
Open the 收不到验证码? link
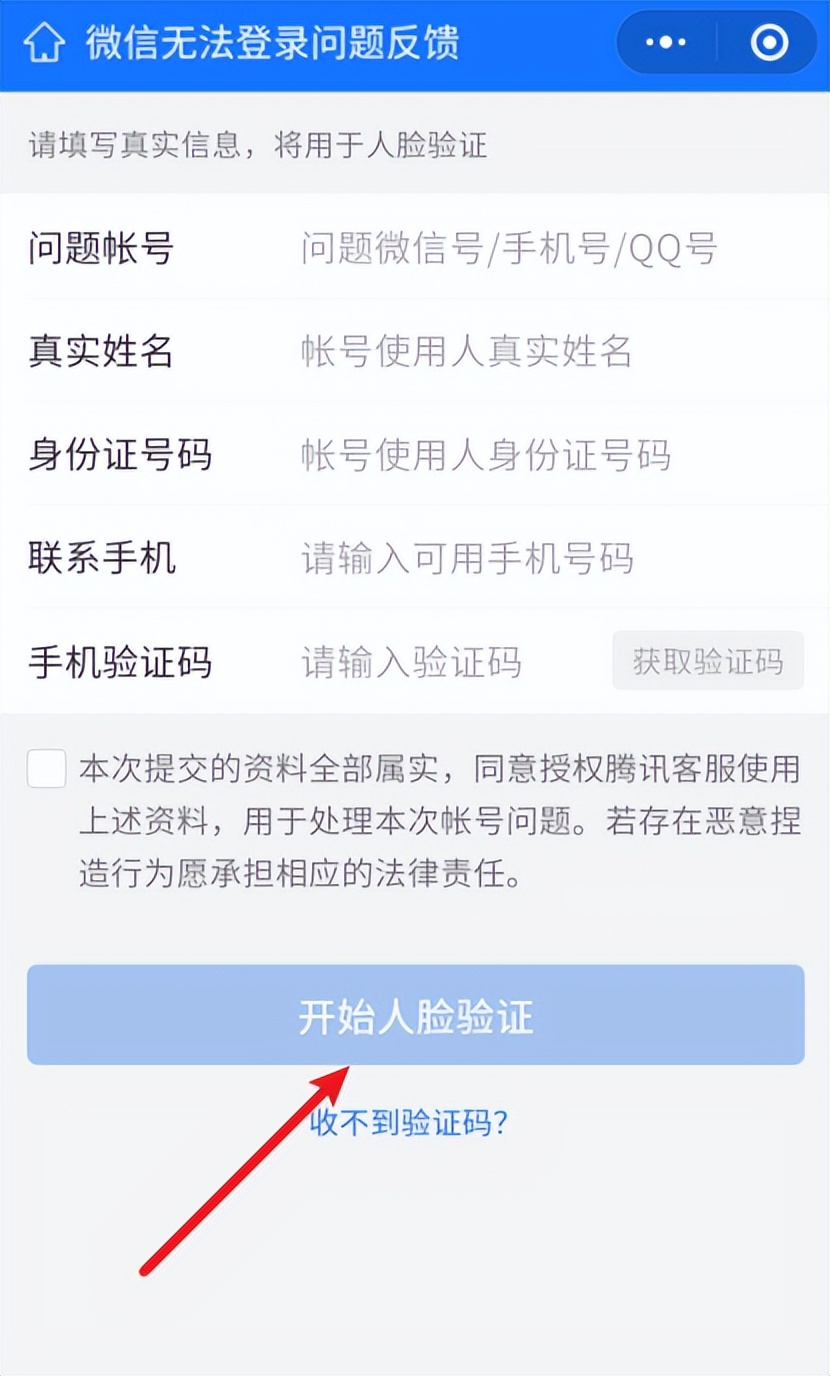click(415, 1122)
